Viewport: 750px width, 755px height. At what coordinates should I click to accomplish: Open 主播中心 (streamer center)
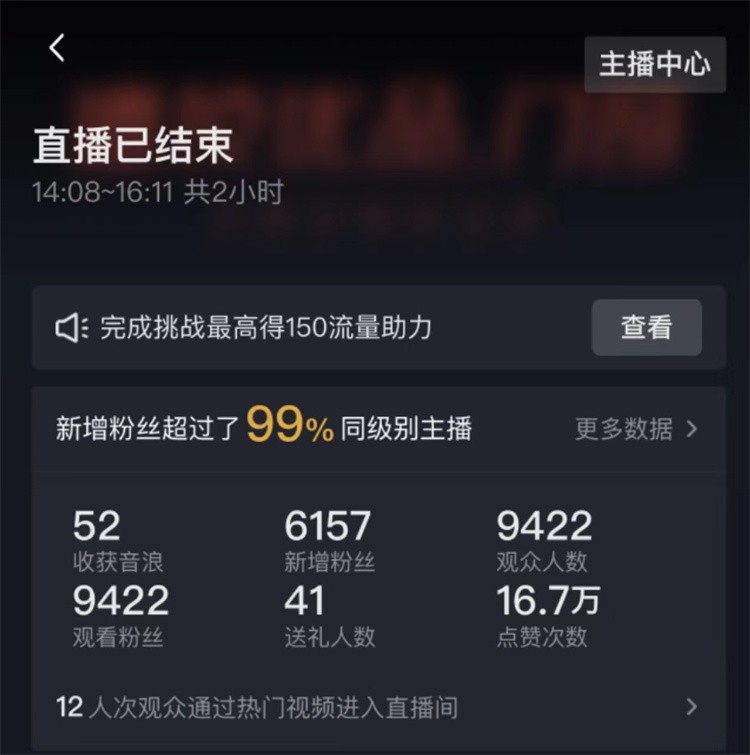655,64
